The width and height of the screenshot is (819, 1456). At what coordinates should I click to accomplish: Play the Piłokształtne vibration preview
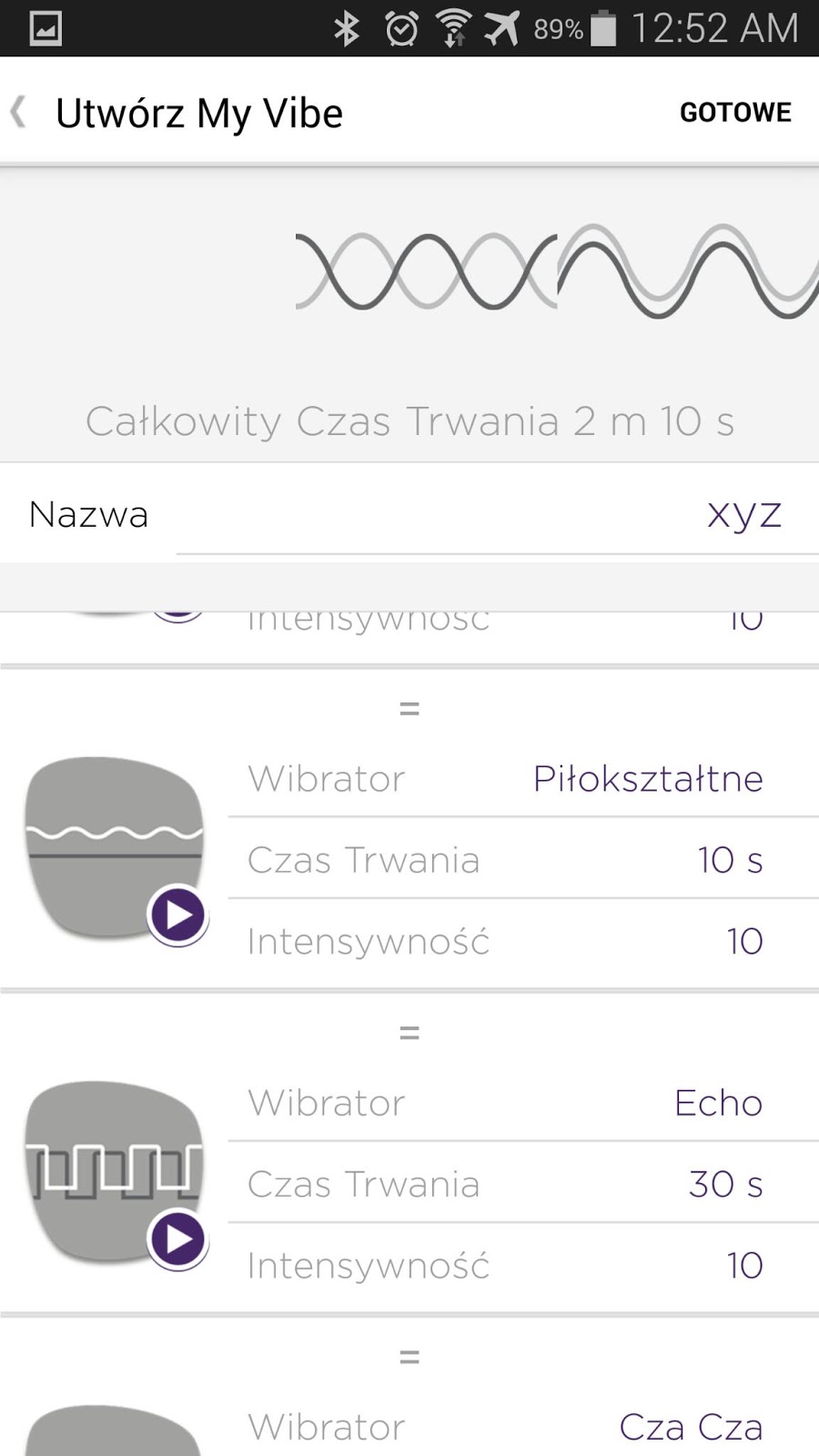[x=177, y=915]
